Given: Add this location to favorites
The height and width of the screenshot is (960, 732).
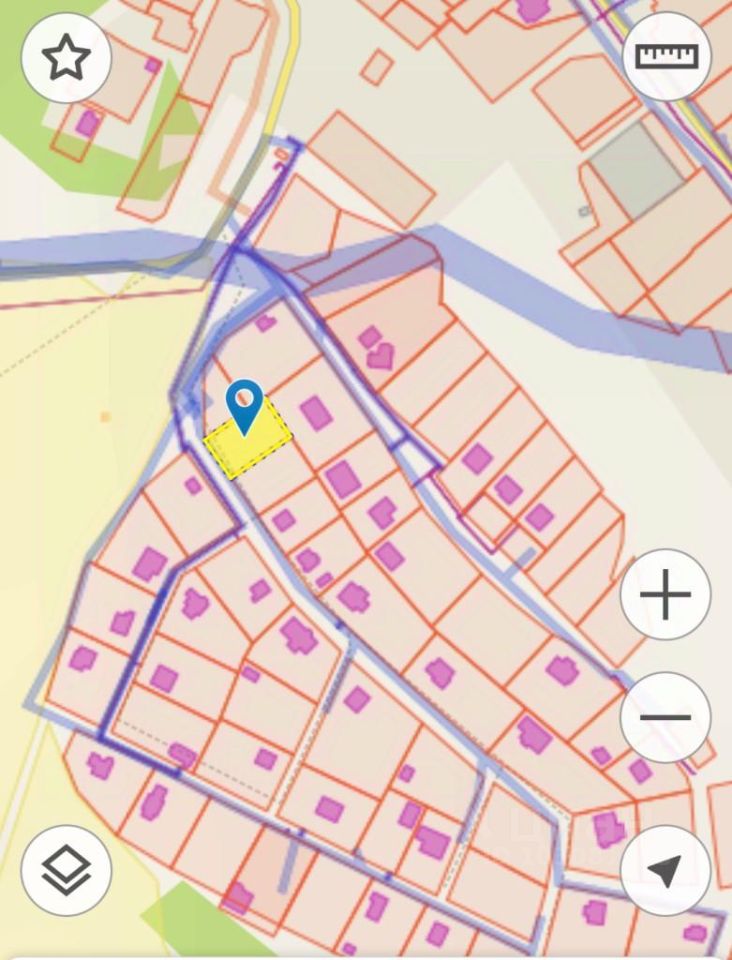Looking at the screenshot, I should click(x=66, y=57).
